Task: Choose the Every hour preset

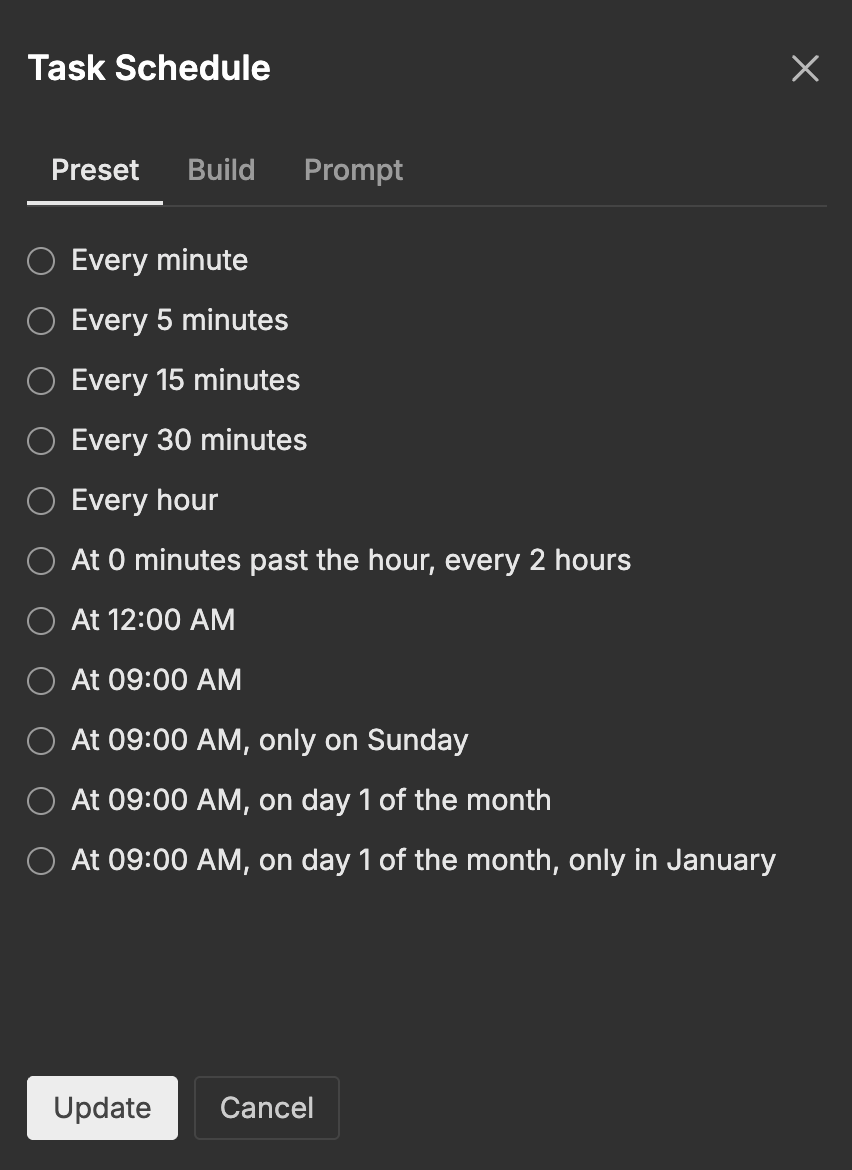Action: point(41,501)
